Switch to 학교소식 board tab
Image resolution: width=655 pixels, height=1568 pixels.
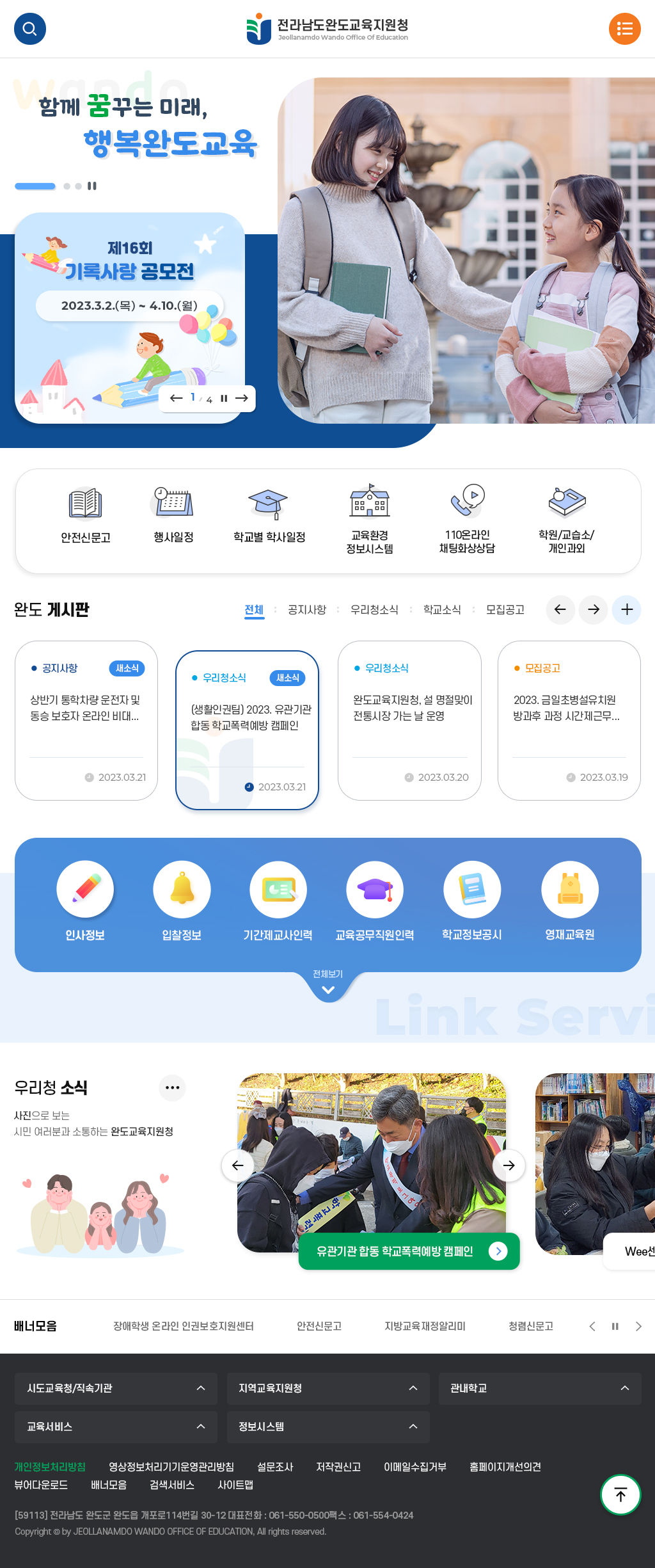[442, 609]
